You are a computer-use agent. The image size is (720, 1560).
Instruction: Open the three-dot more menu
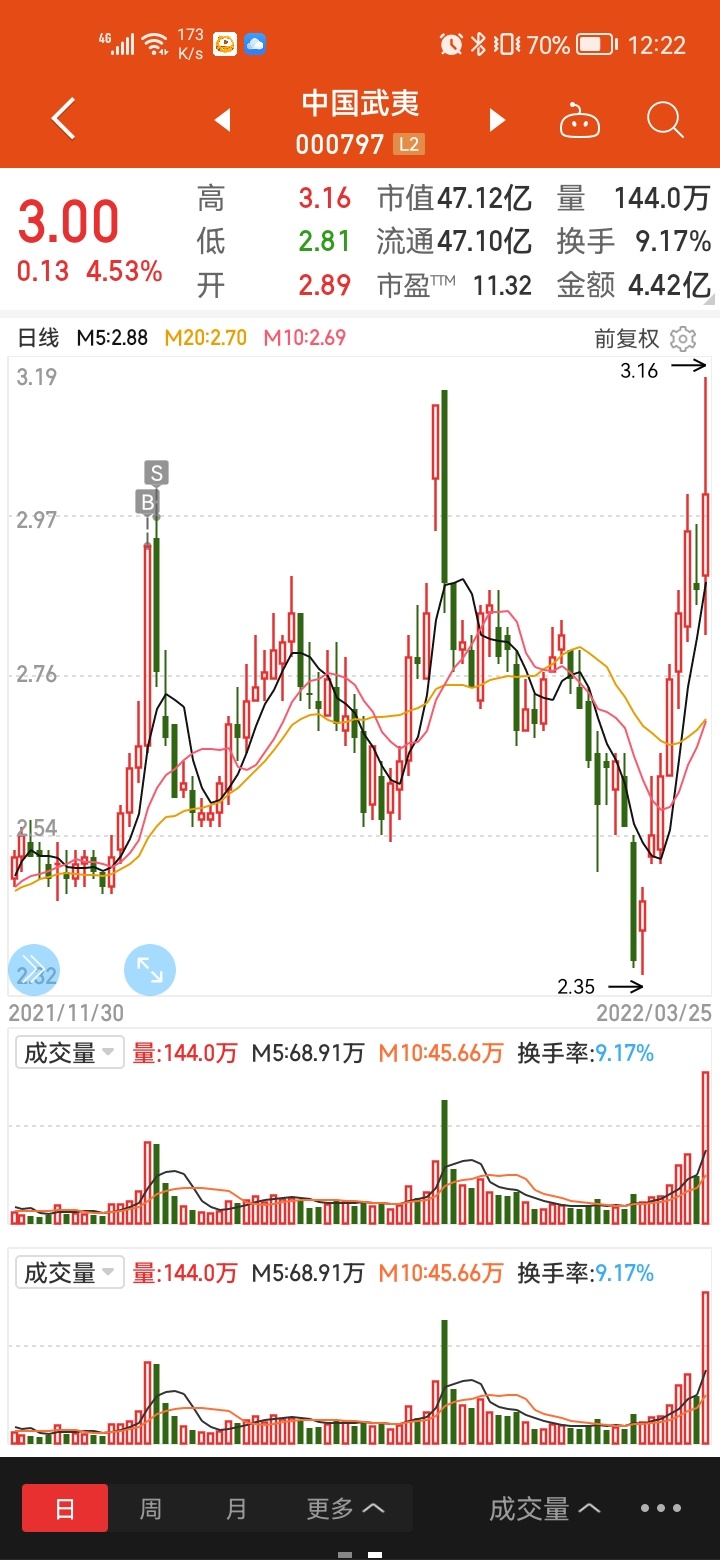point(661,1508)
